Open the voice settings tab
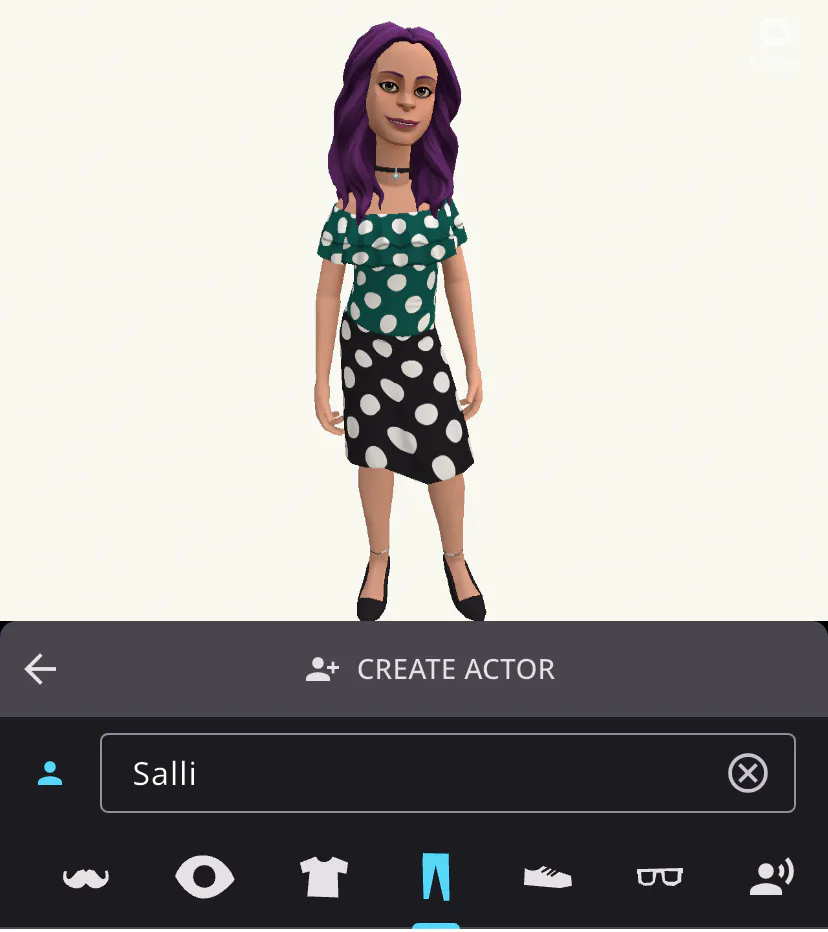 coord(771,876)
